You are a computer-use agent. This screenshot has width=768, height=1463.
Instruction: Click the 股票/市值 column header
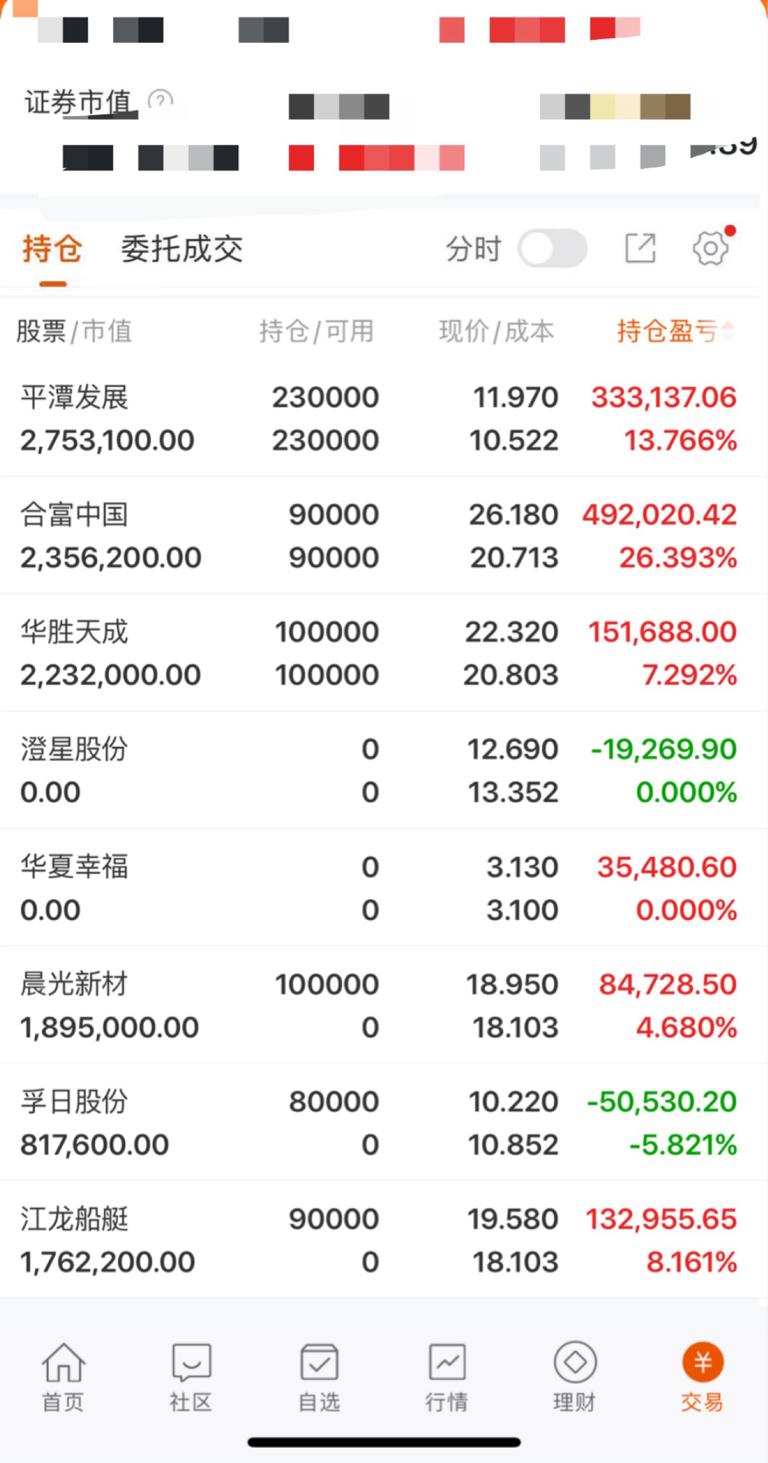coord(75,331)
